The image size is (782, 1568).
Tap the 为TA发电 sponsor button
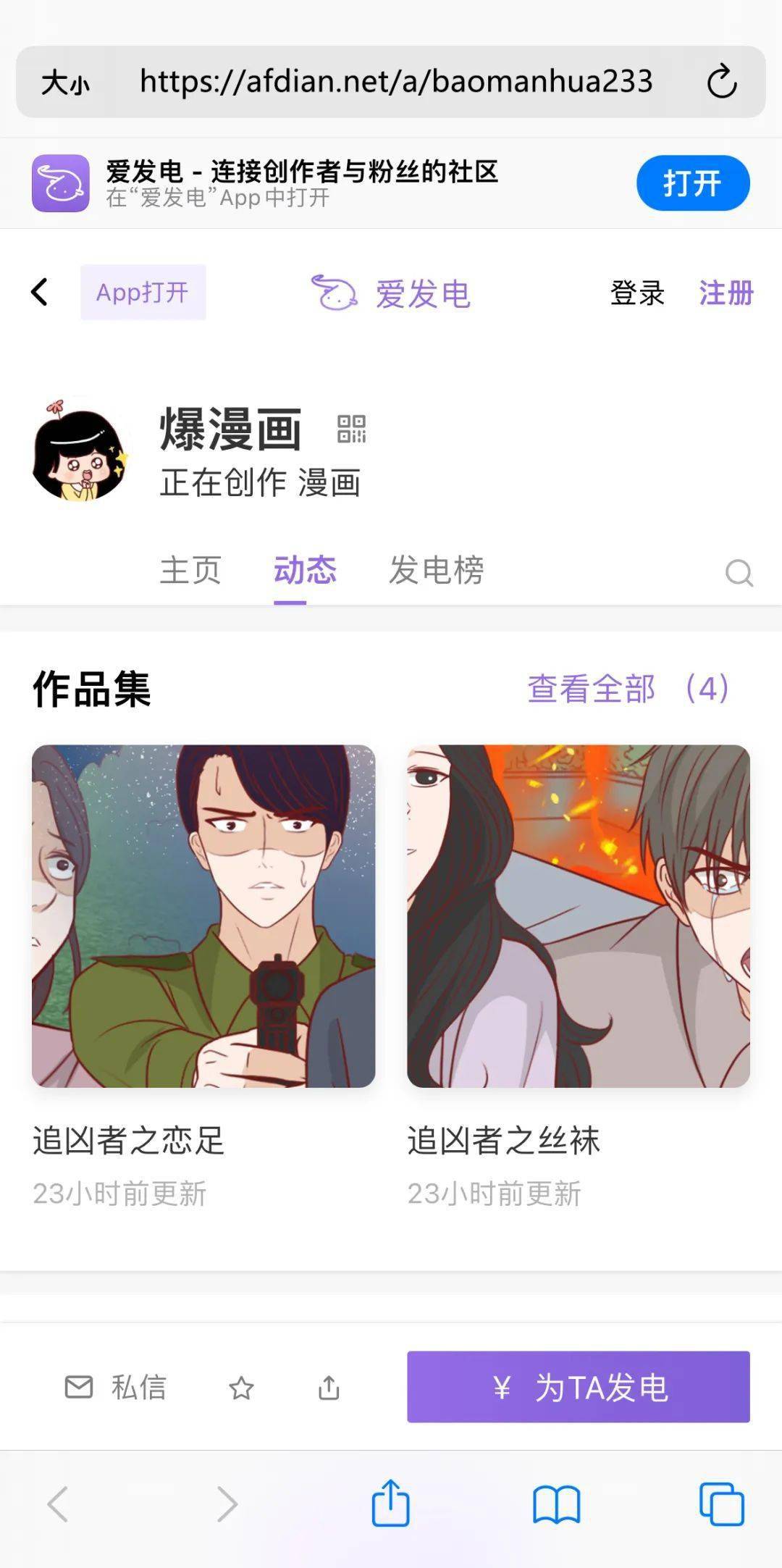[578, 1387]
